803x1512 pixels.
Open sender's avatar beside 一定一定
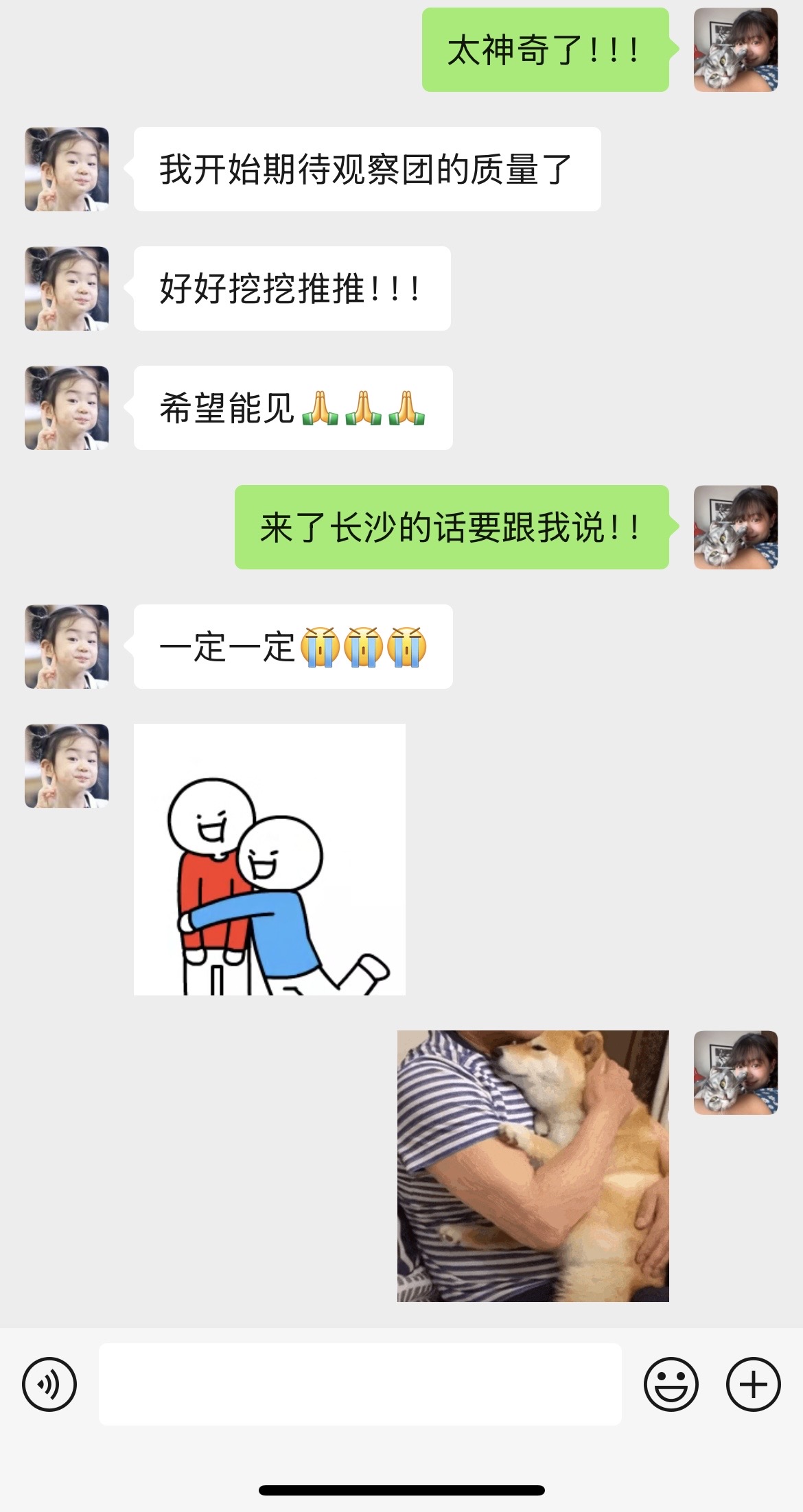pyautogui.click(x=67, y=646)
